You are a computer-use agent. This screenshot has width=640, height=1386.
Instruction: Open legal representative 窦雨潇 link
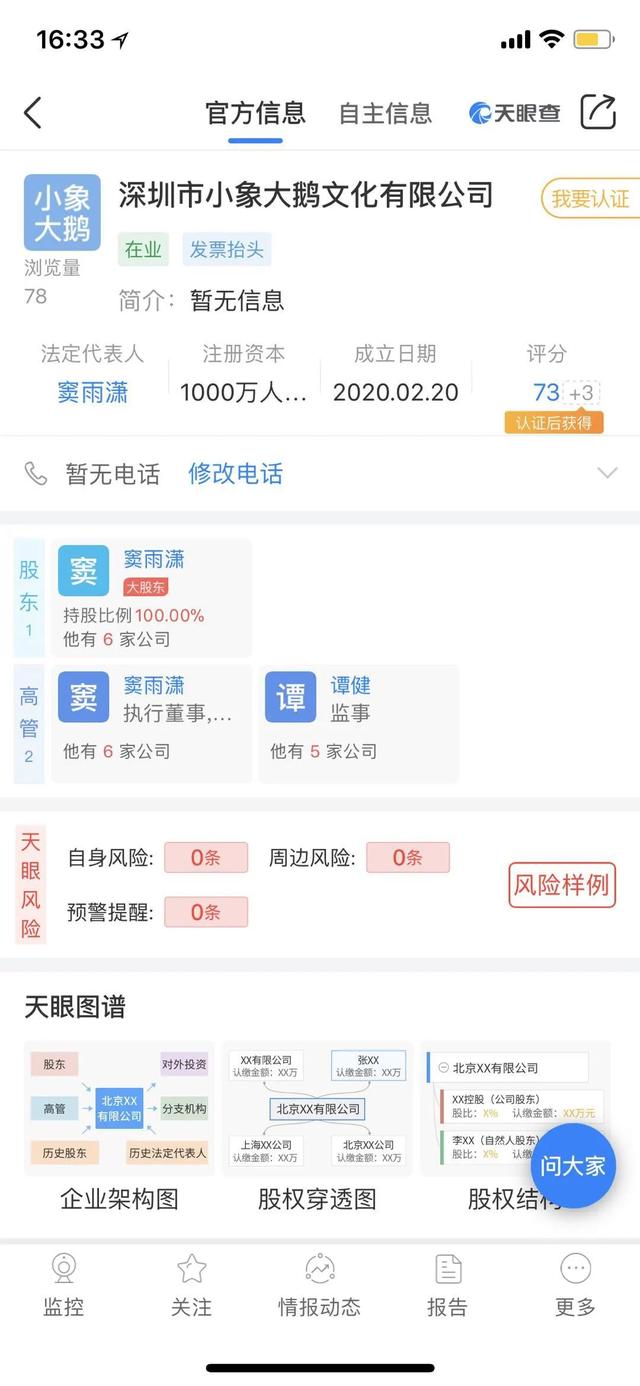(92, 392)
